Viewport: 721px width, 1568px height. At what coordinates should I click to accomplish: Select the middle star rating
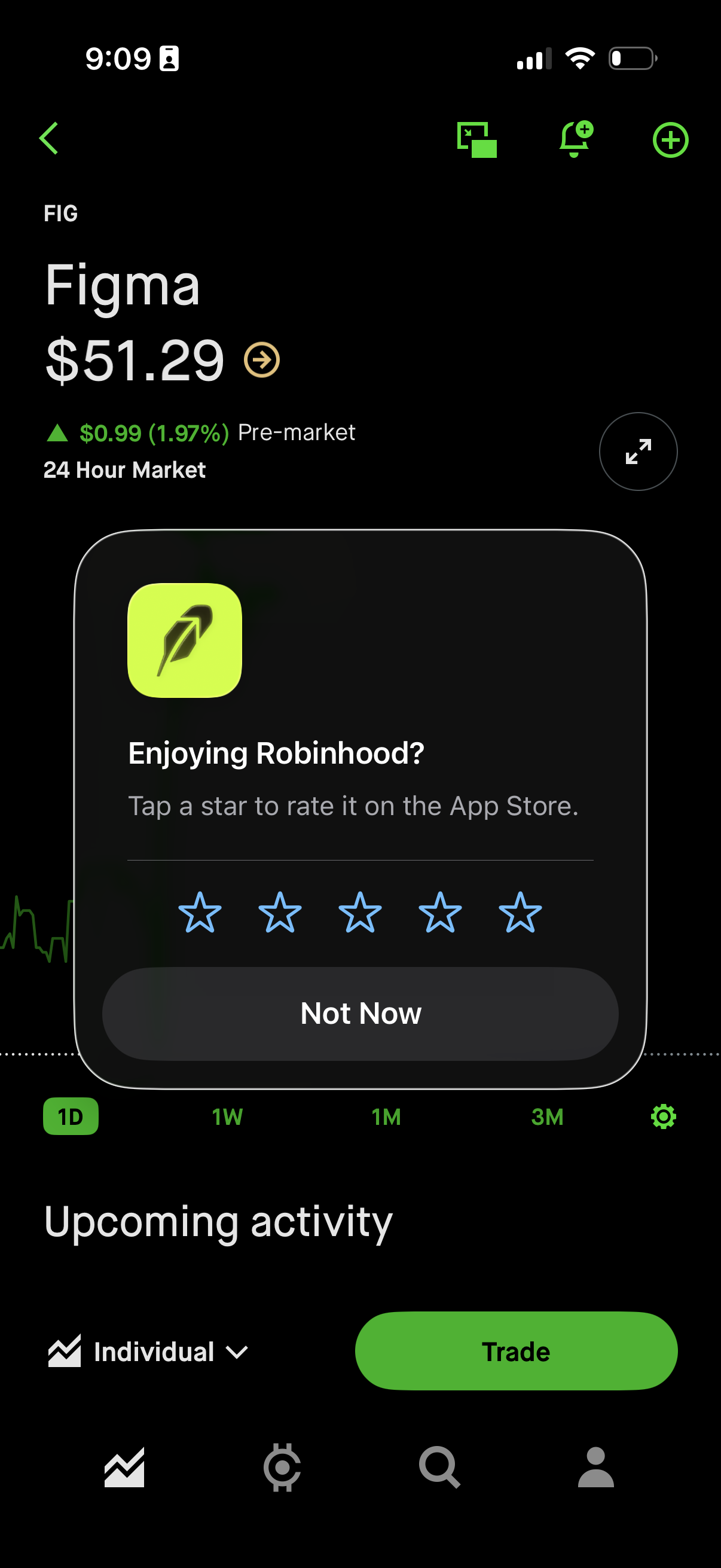point(360,911)
